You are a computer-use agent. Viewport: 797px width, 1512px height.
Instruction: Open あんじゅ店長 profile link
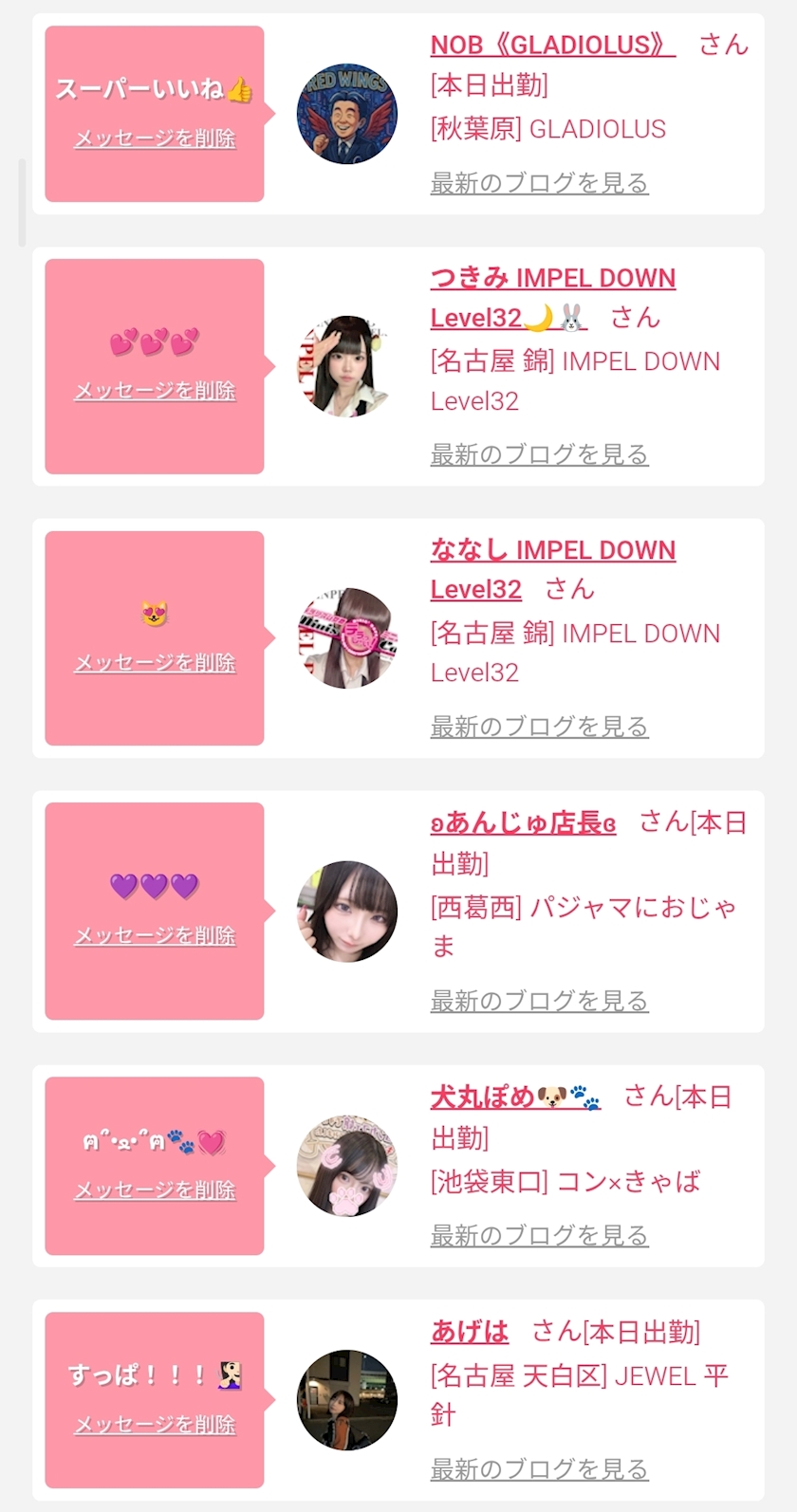(523, 822)
